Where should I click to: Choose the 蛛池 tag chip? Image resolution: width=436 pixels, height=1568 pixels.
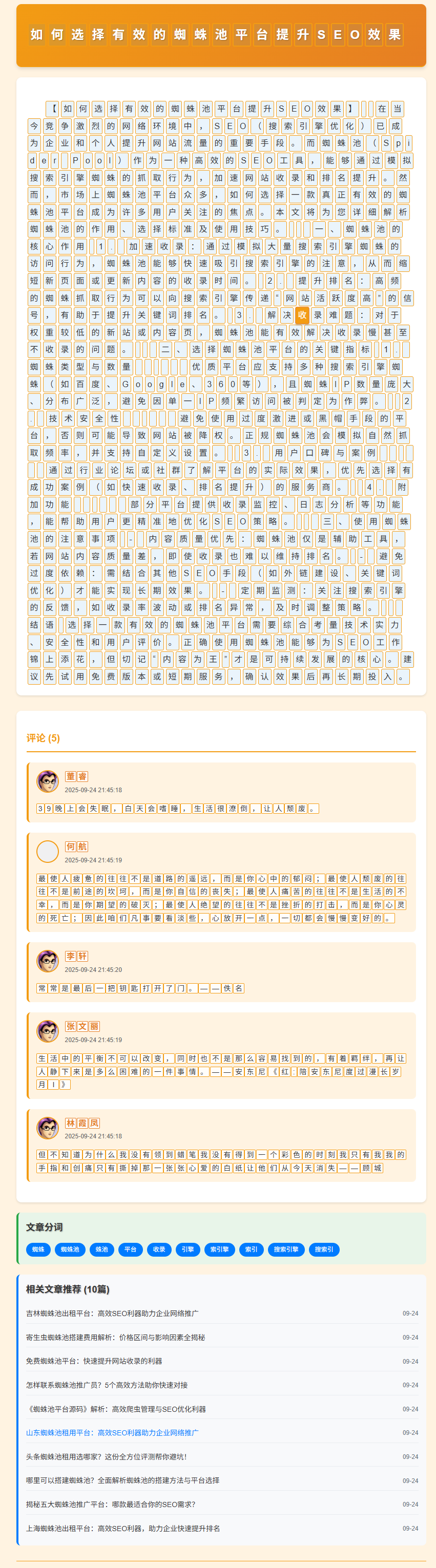tap(101, 1249)
